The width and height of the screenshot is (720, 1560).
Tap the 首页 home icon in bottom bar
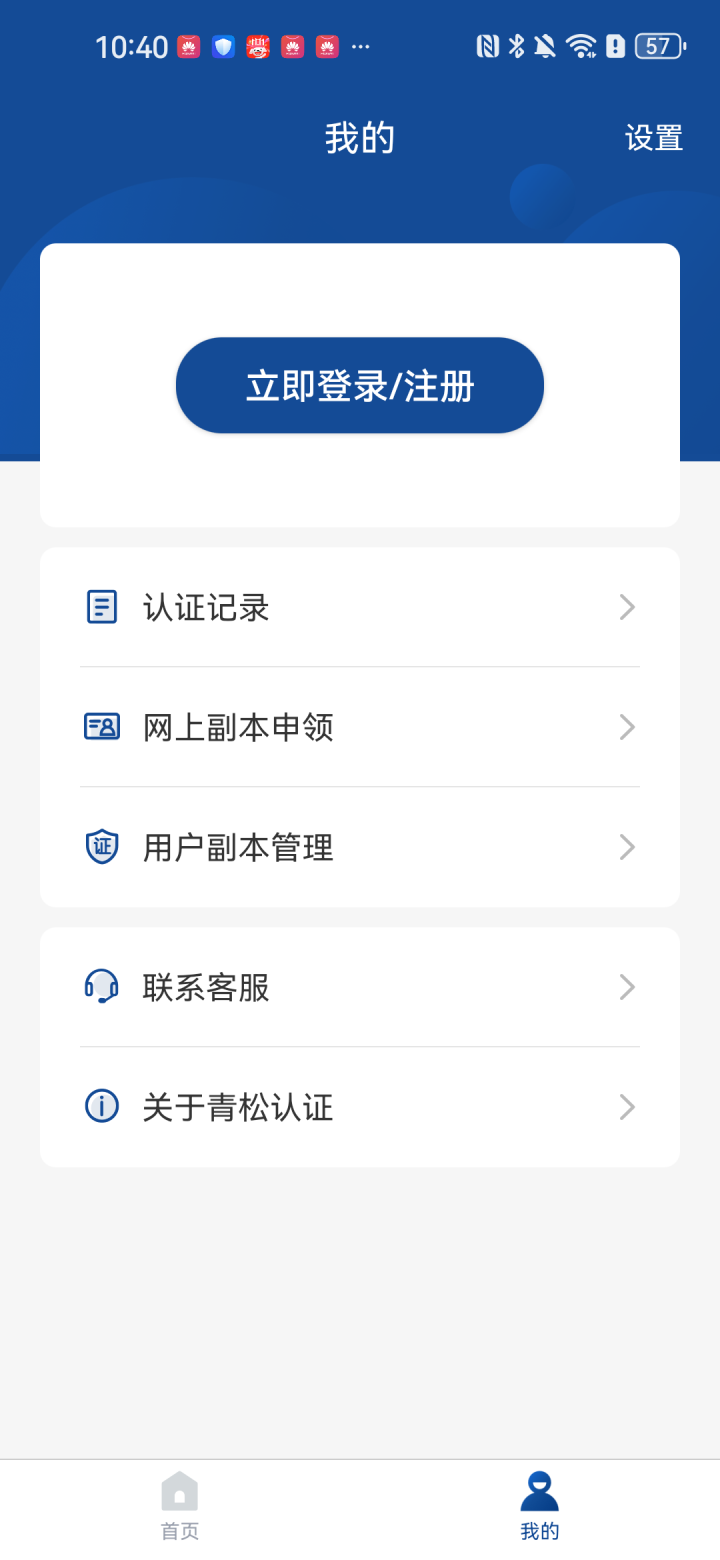point(179,1492)
